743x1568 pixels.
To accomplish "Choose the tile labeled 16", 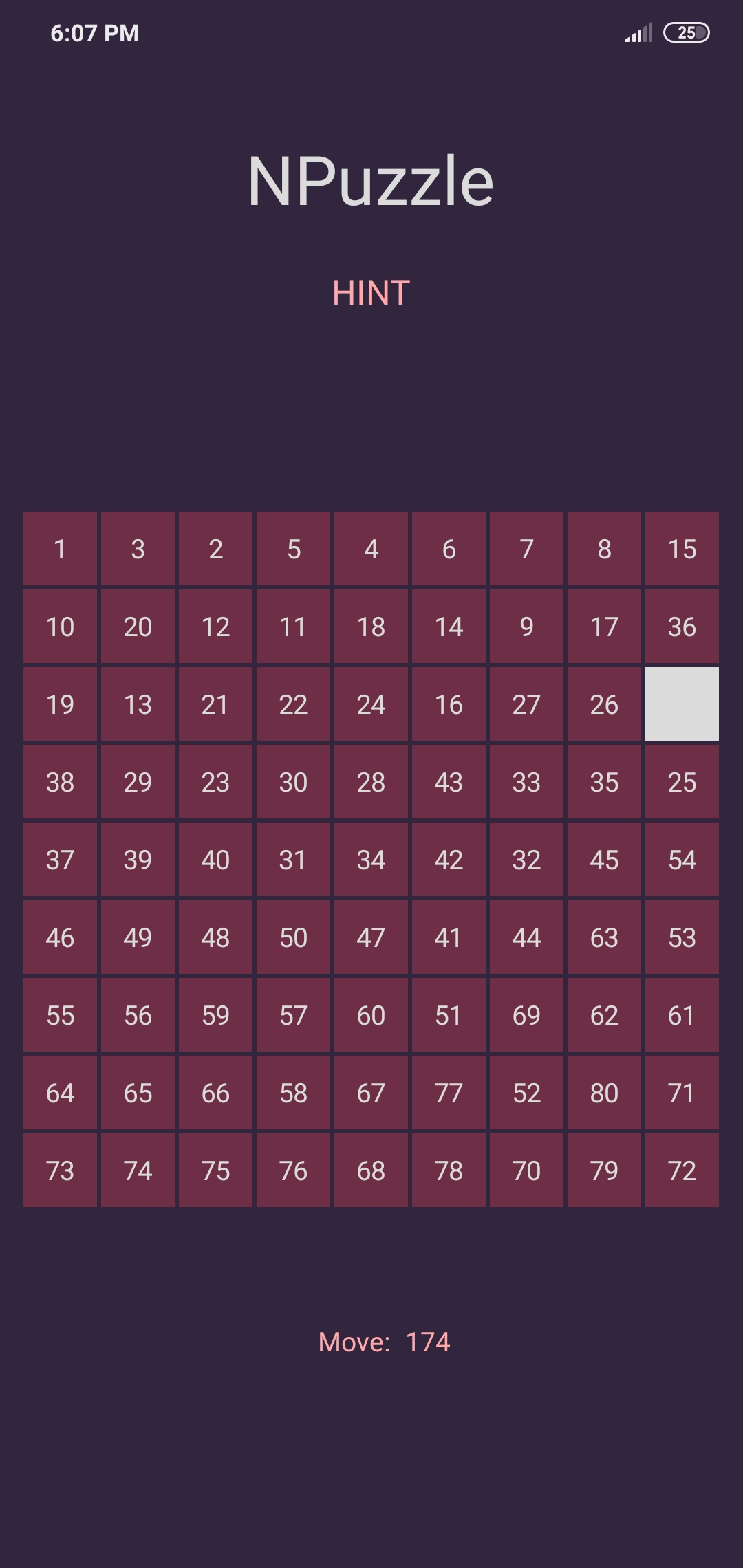I will (449, 704).
